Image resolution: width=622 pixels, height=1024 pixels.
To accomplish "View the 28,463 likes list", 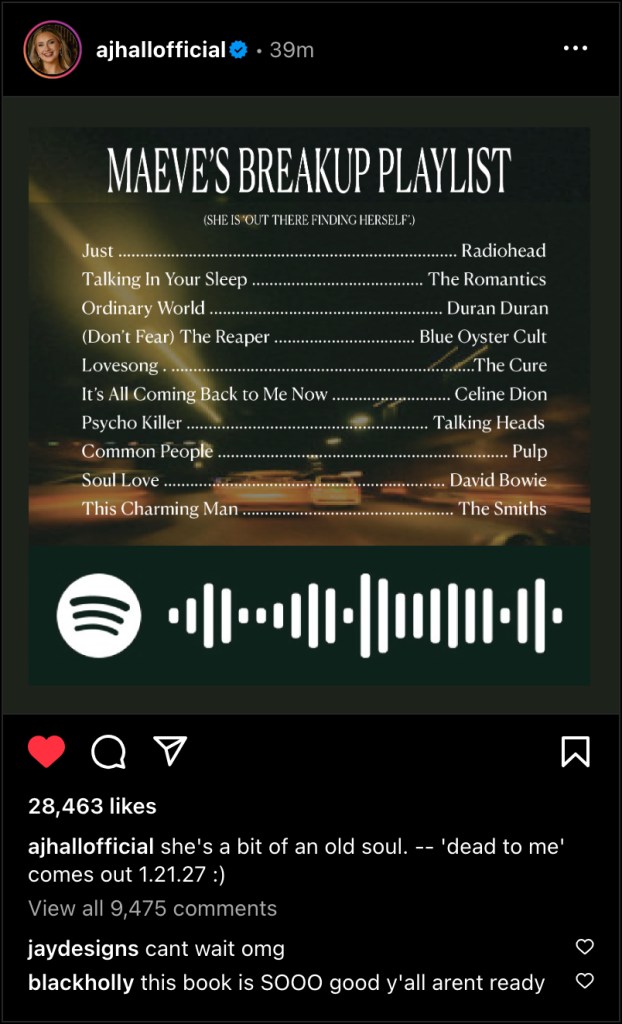I will point(92,806).
